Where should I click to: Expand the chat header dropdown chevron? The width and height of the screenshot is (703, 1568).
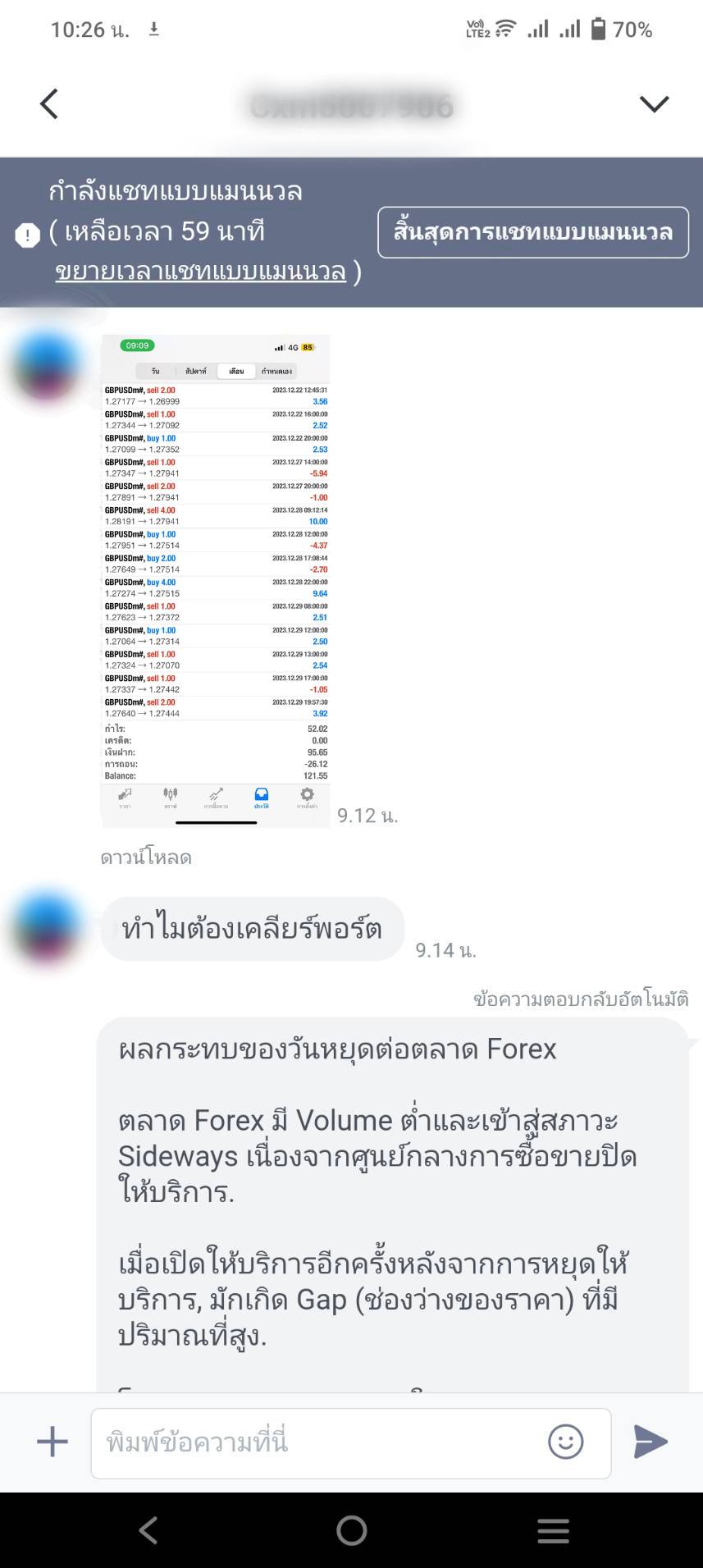click(x=654, y=104)
